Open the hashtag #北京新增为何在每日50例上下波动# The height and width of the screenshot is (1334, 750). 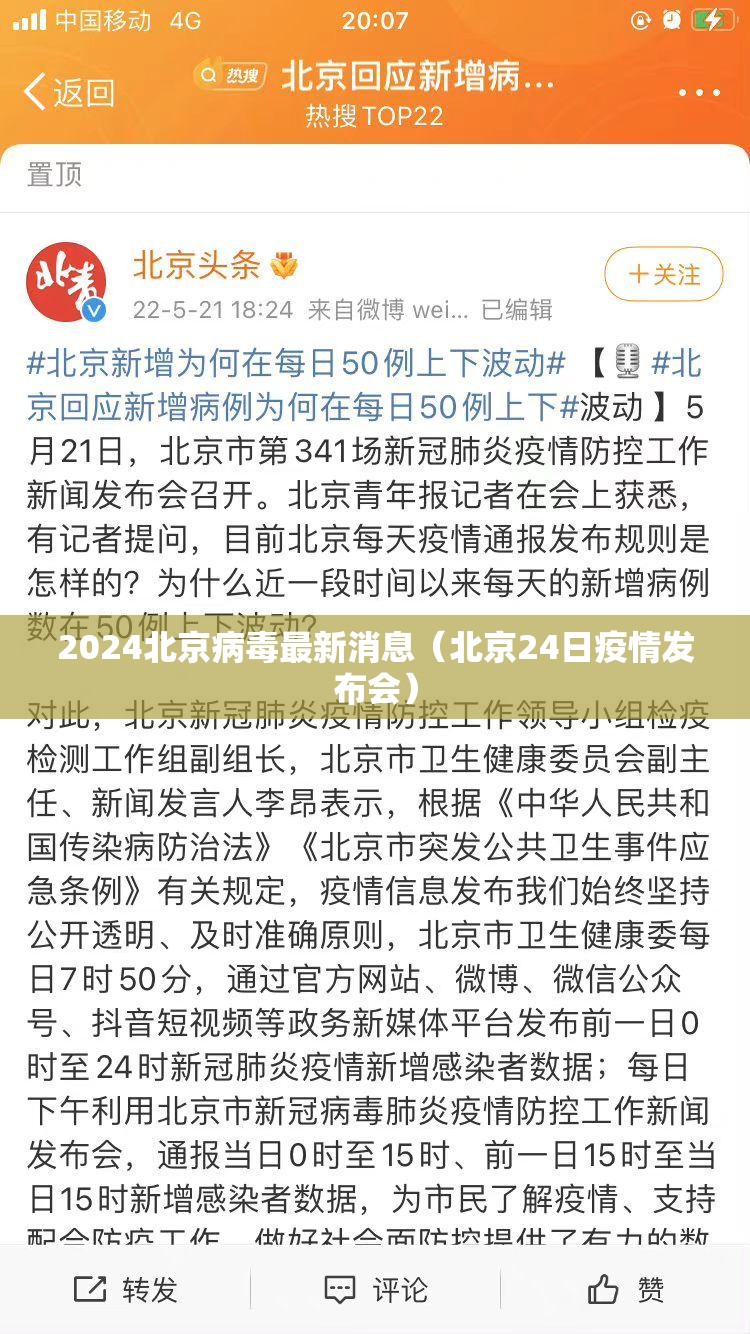pyautogui.click(x=296, y=363)
